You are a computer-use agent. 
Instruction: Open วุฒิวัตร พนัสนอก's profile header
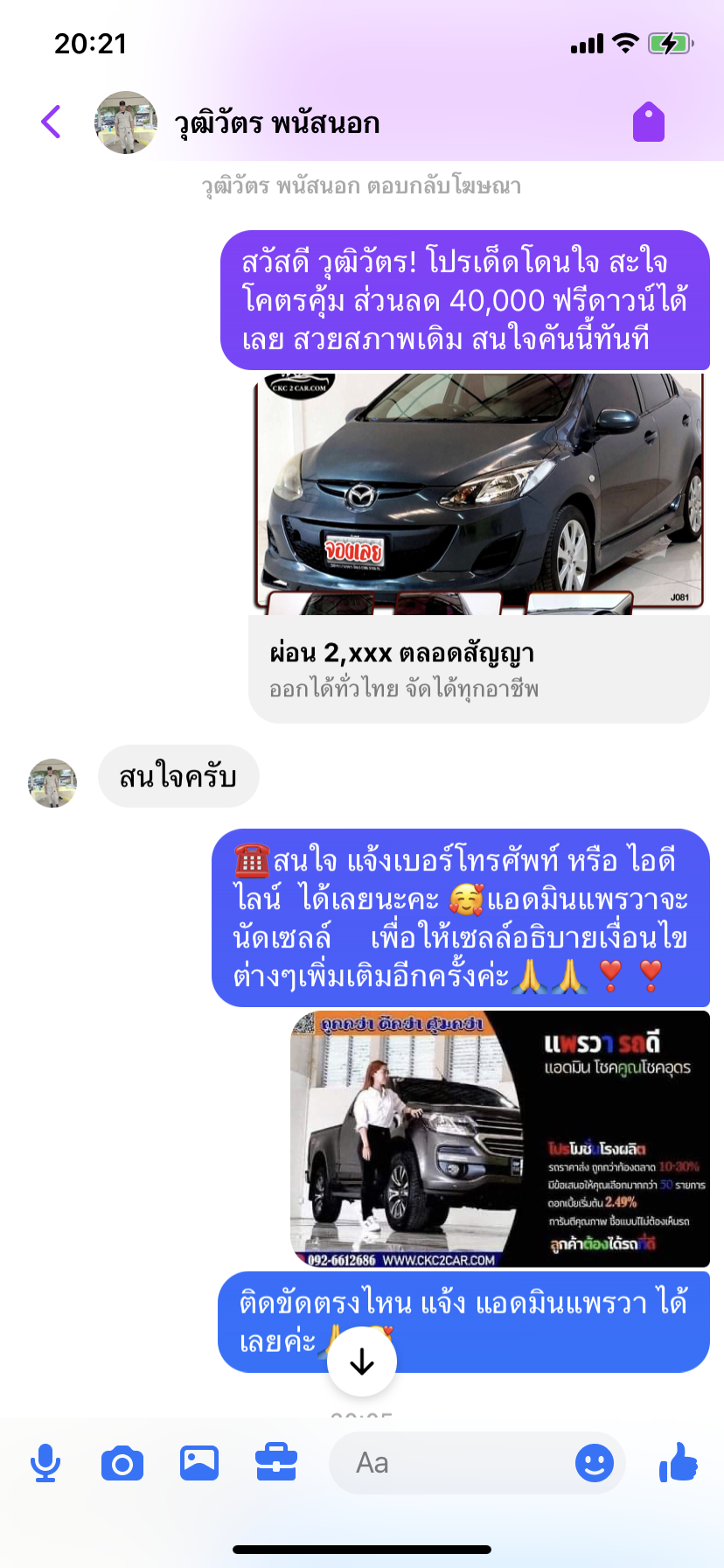point(276,123)
